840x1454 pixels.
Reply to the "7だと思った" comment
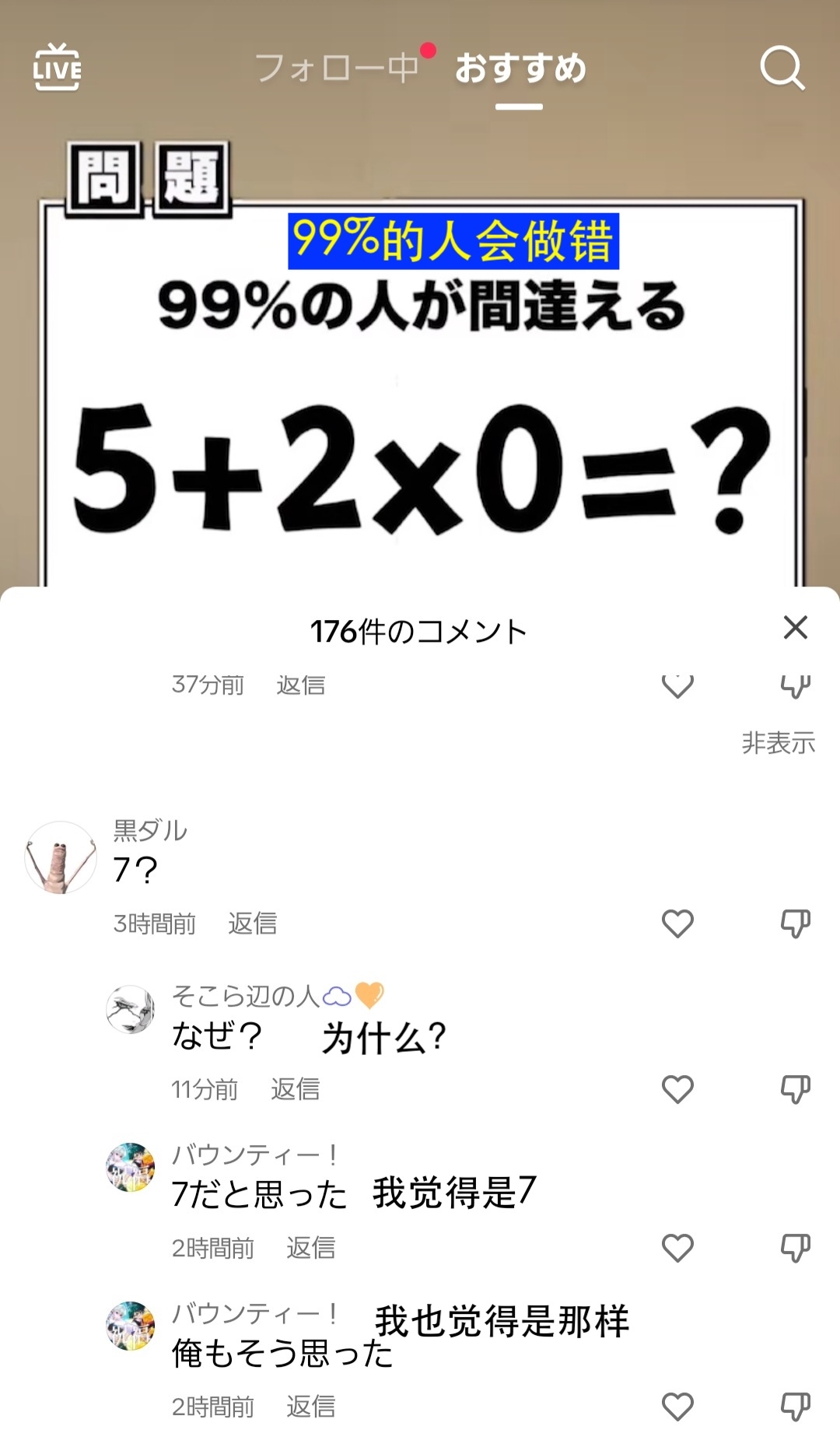click(x=310, y=1248)
